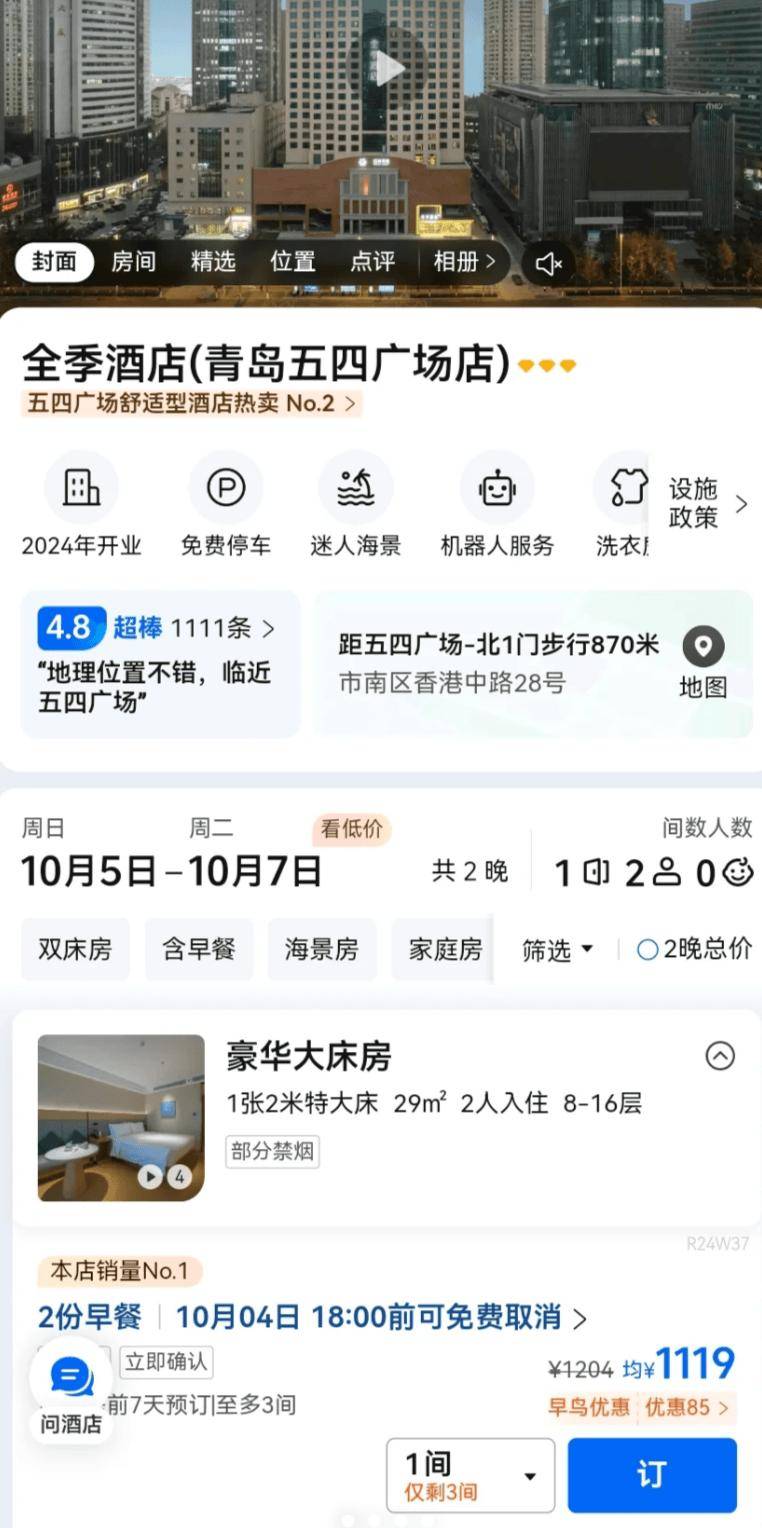Switch to the 房间 tab
Image resolution: width=762 pixels, height=1528 pixels.
[x=134, y=262]
